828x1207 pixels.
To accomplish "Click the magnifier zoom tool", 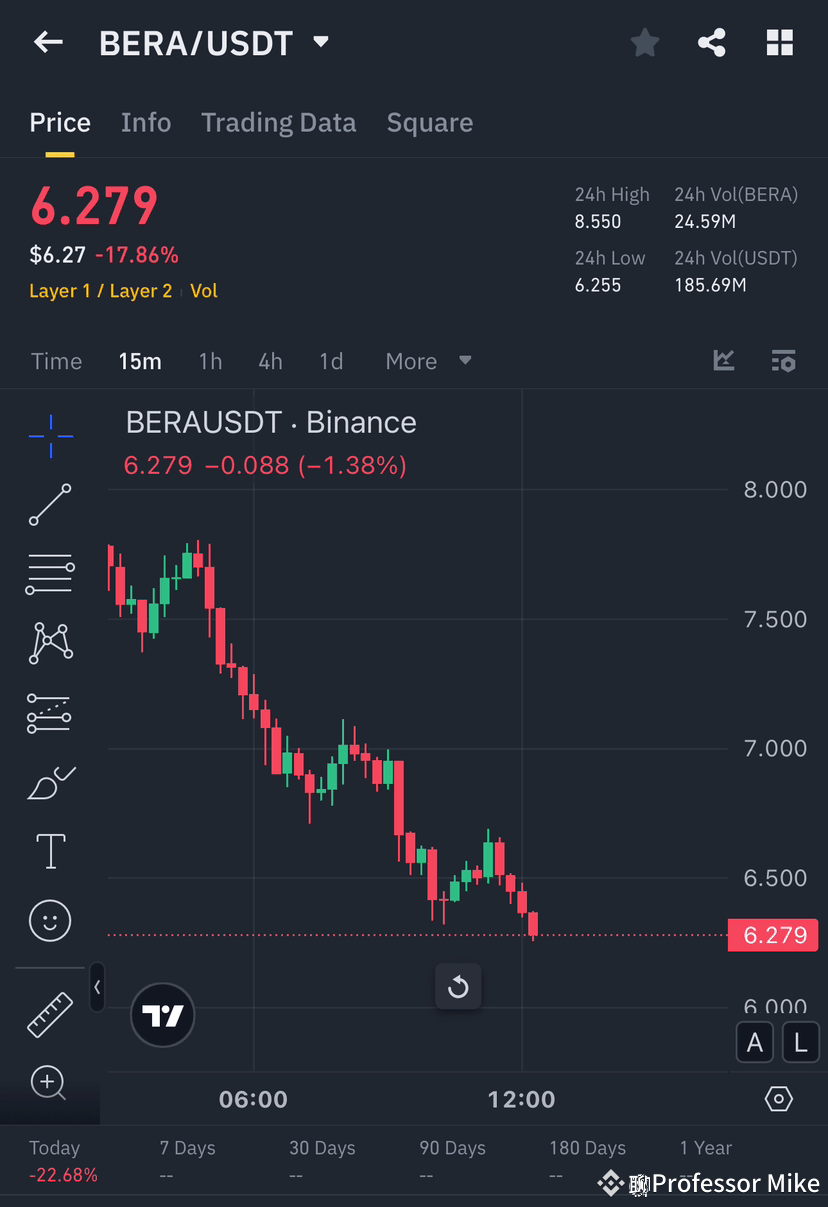I will coord(50,1083).
